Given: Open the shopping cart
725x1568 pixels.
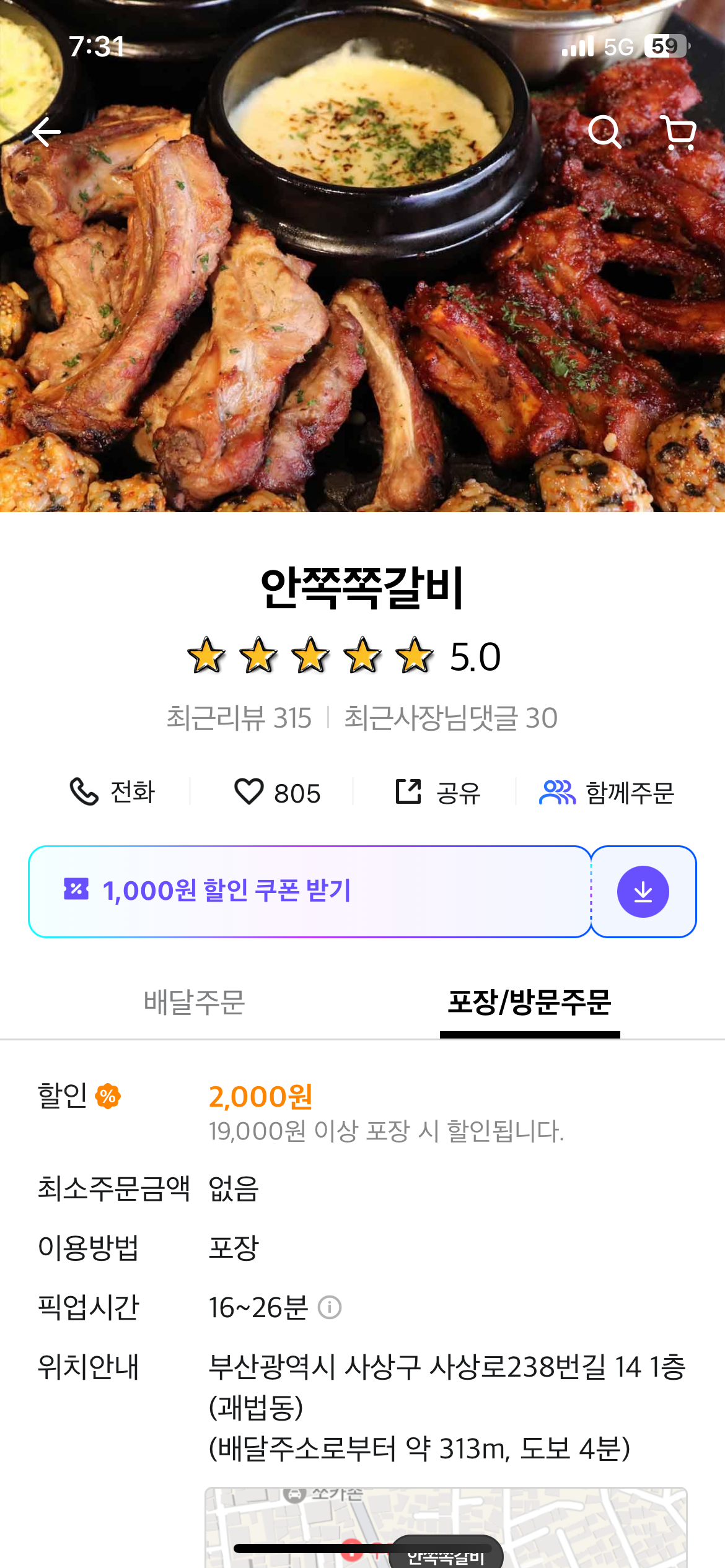Looking at the screenshot, I should click(679, 132).
